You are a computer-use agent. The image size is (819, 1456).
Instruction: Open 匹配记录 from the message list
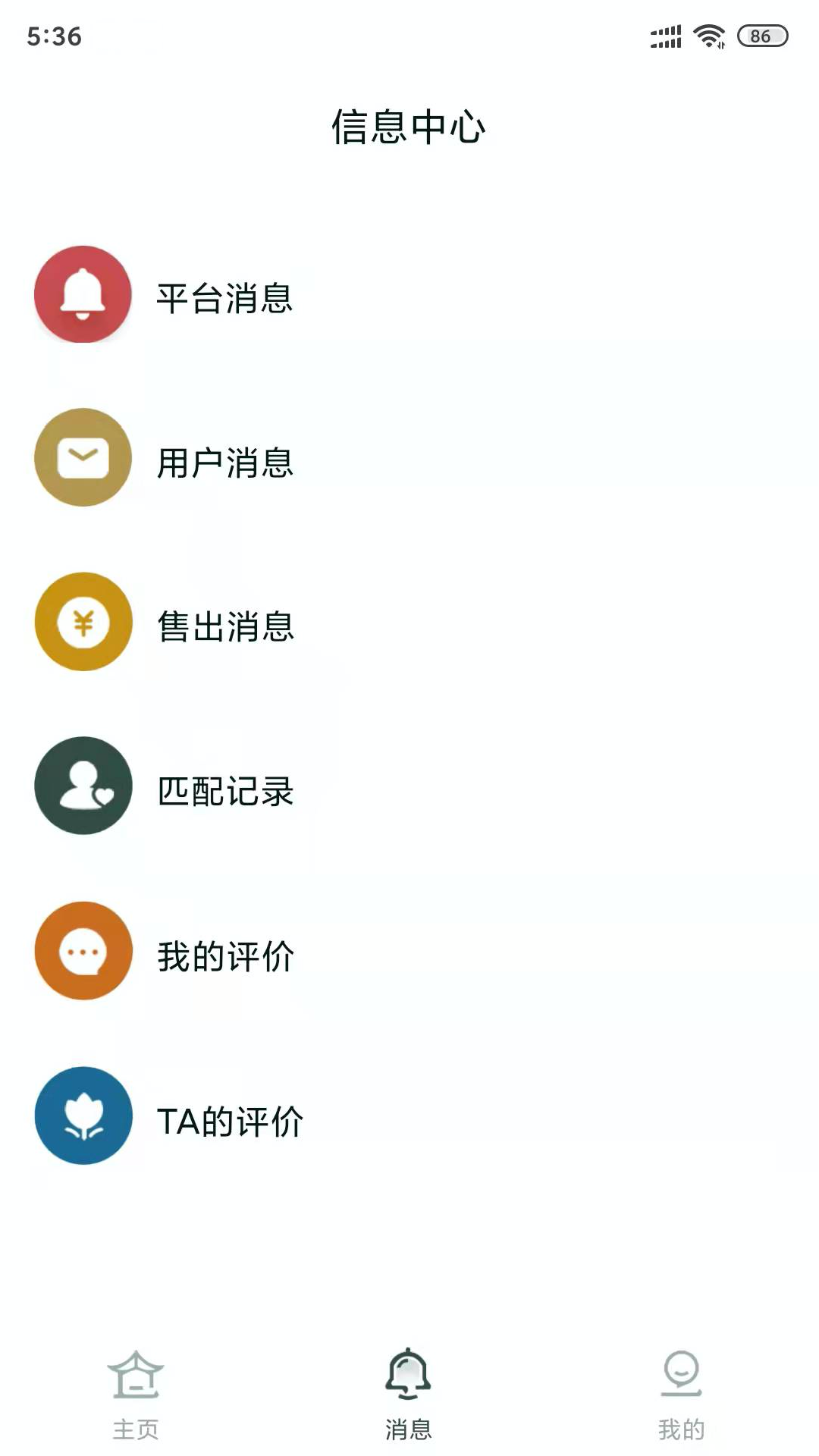tap(225, 793)
